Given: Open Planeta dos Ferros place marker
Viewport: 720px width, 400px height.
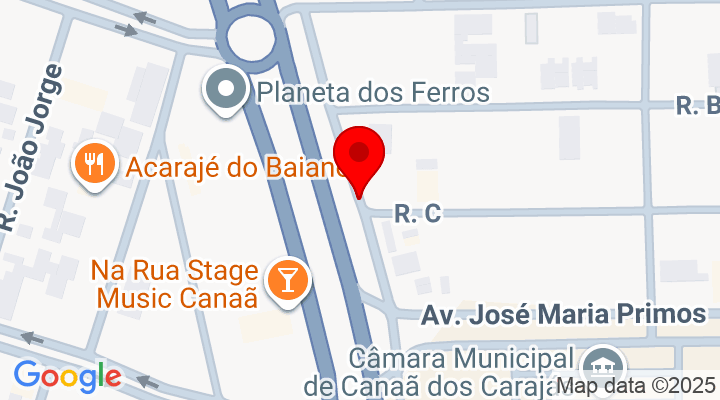Looking at the screenshot, I should [227, 91].
